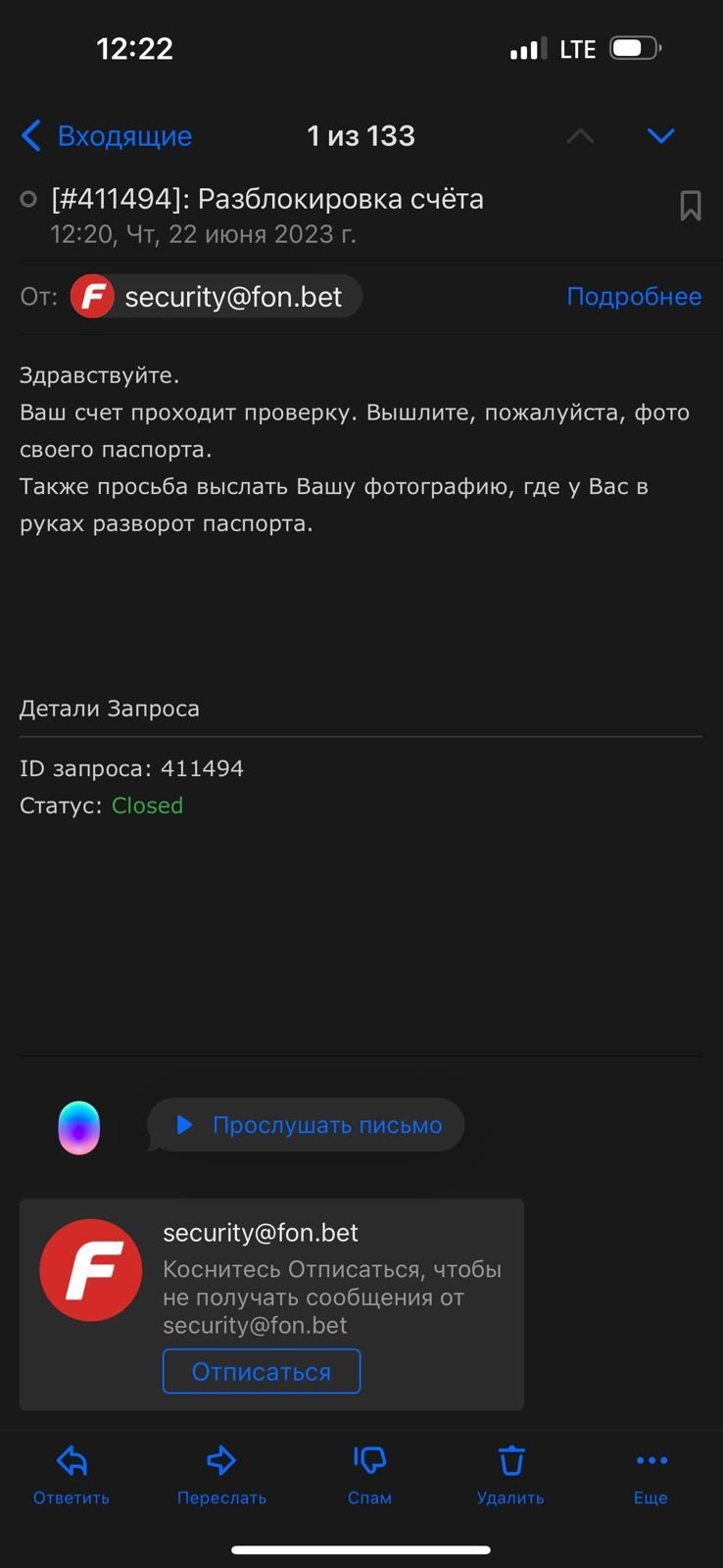Viewport: 723px width, 1568px height.
Task: Reply with Ответить
Action: tap(72, 1474)
